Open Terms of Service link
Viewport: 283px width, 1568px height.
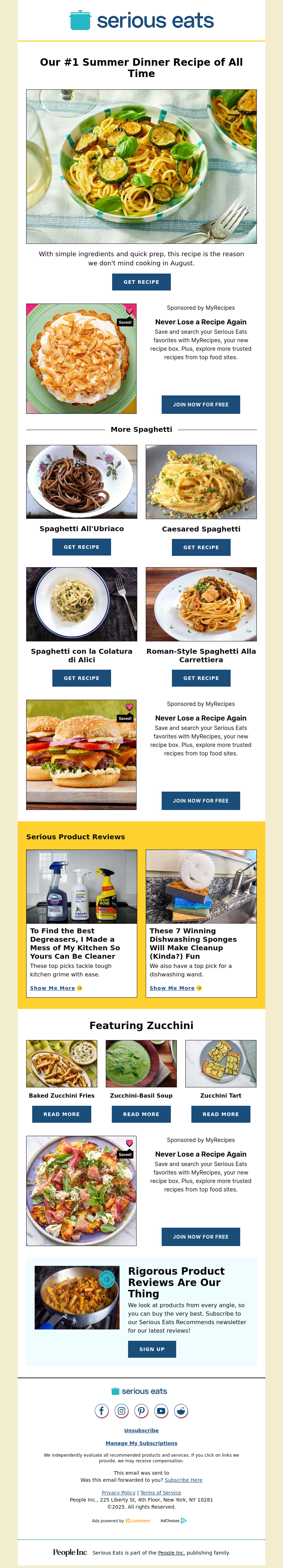160,1492
